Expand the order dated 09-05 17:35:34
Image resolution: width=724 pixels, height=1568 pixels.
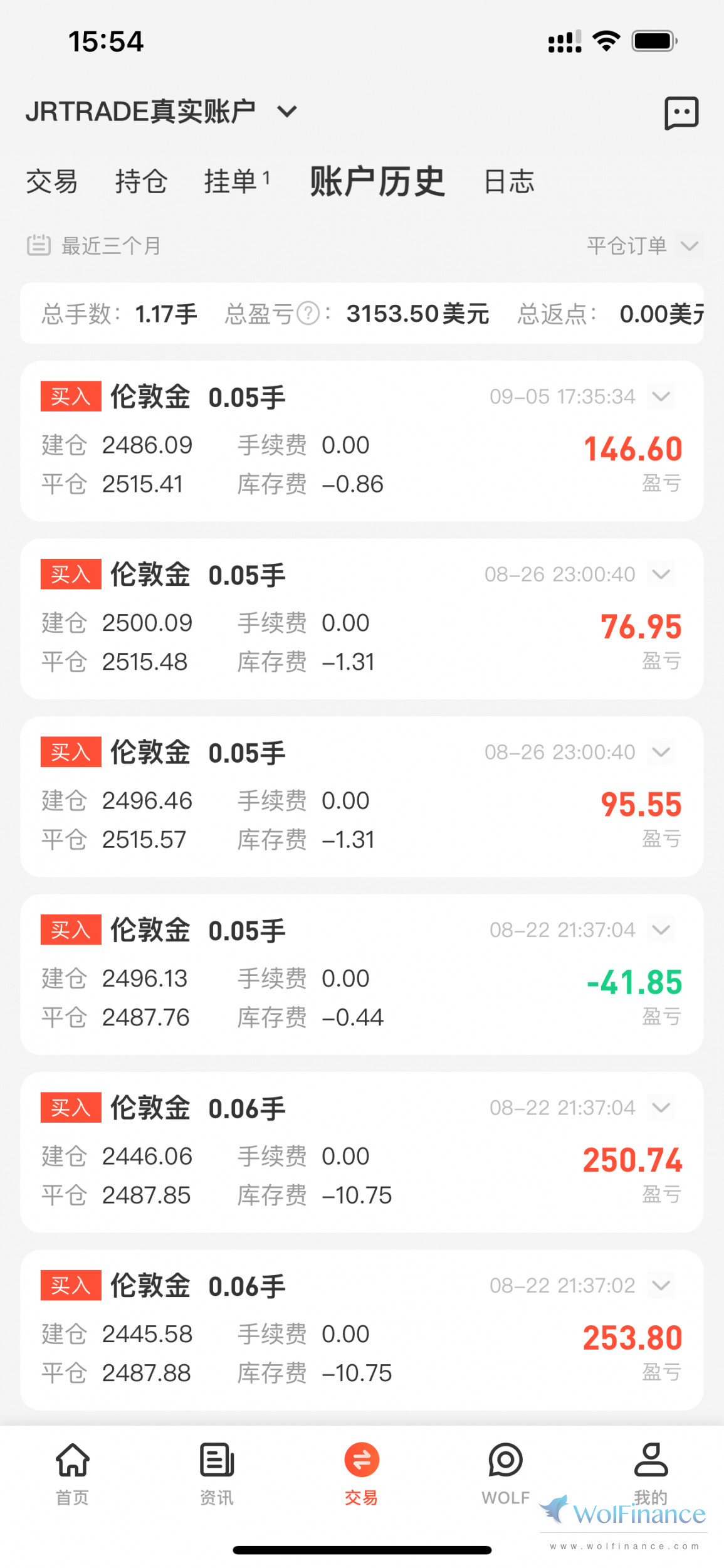point(661,396)
